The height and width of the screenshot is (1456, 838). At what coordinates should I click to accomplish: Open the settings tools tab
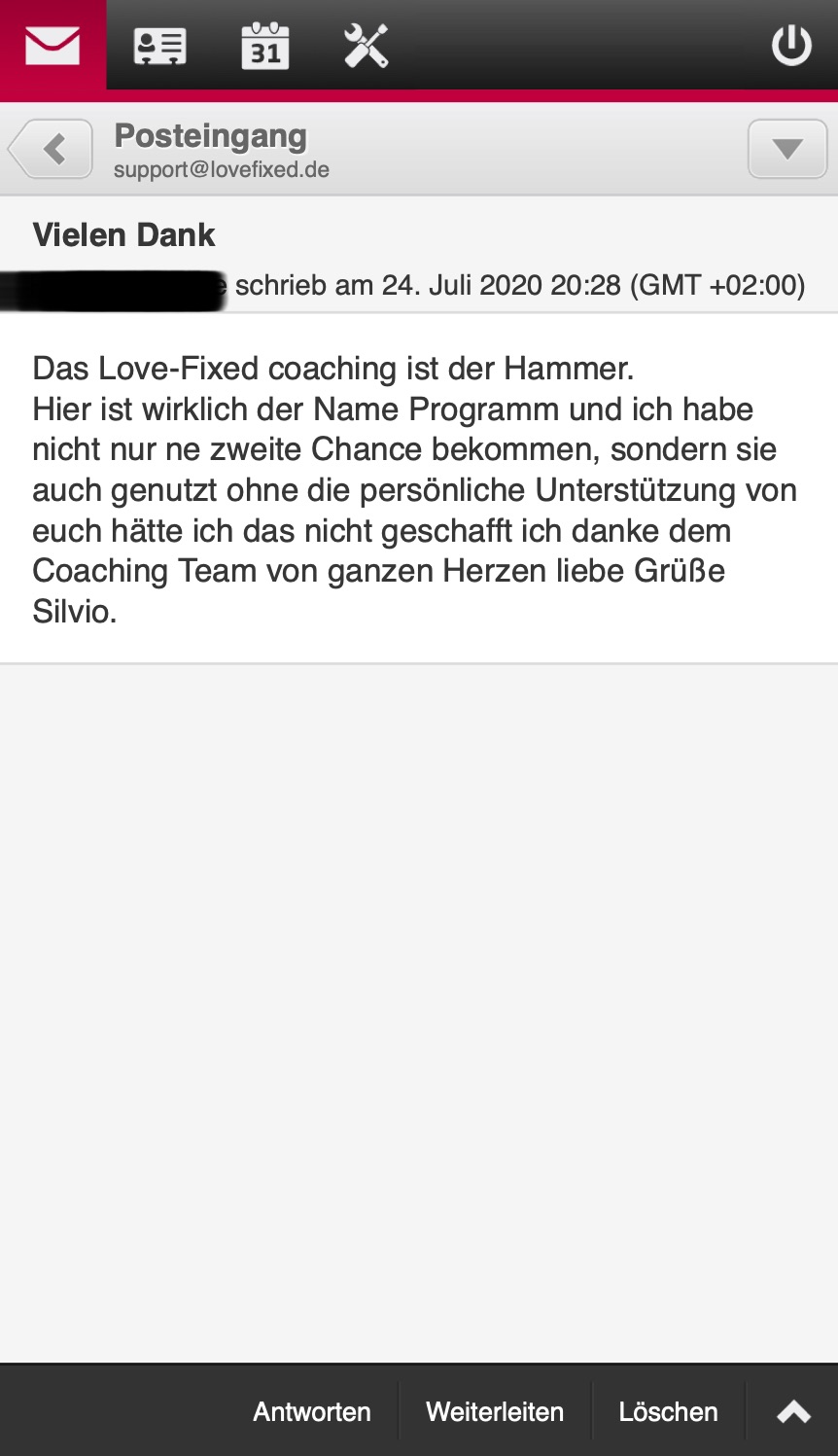tap(367, 46)
